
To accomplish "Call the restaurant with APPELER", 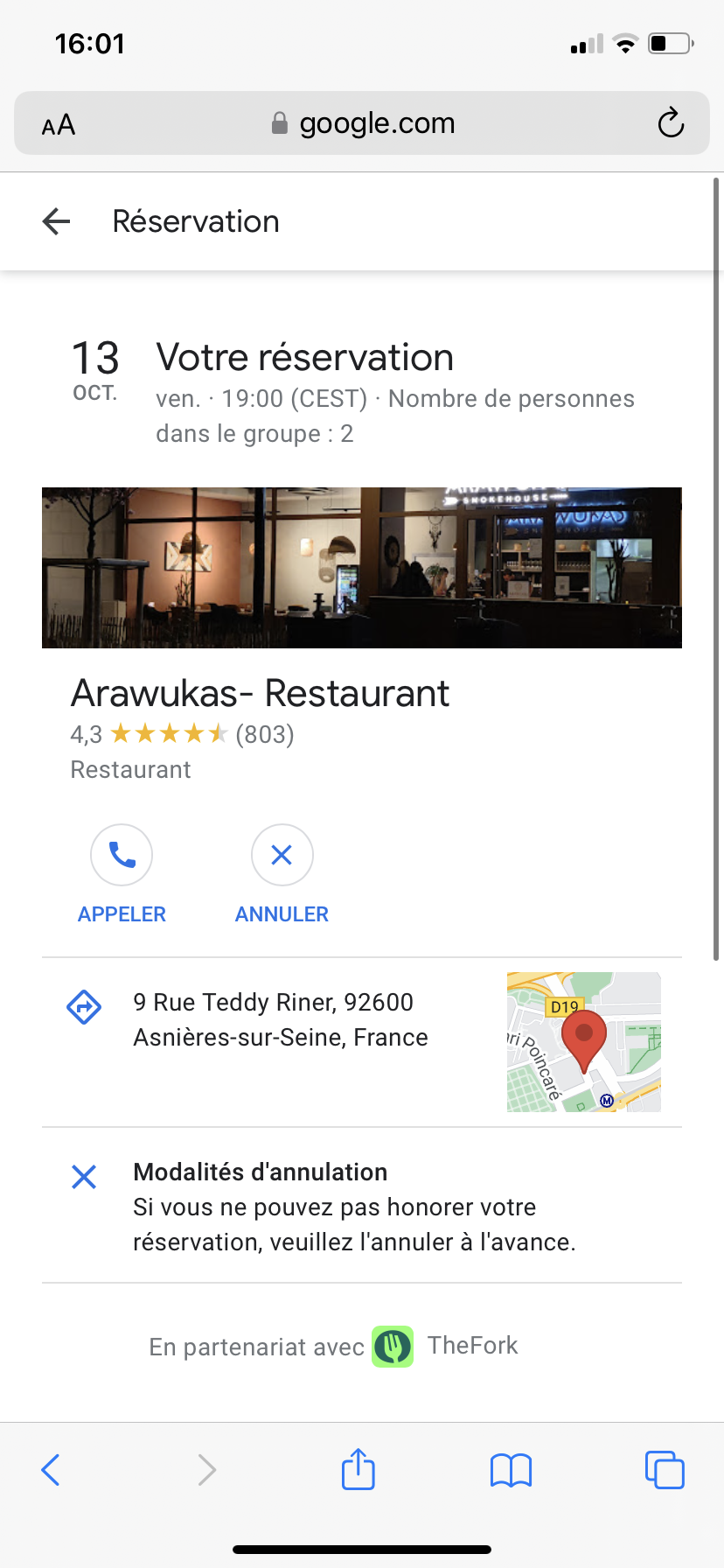I will [x=122, y=855].
